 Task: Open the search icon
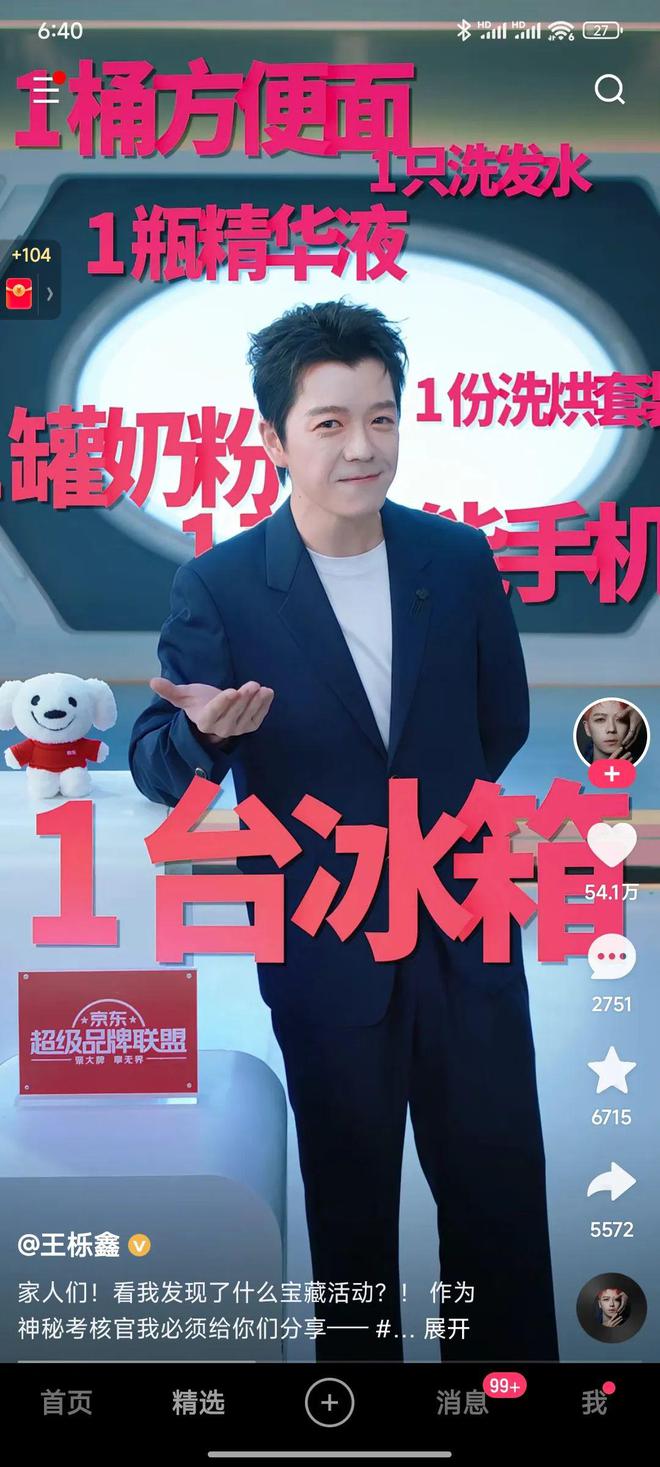(x=609, y=90)
